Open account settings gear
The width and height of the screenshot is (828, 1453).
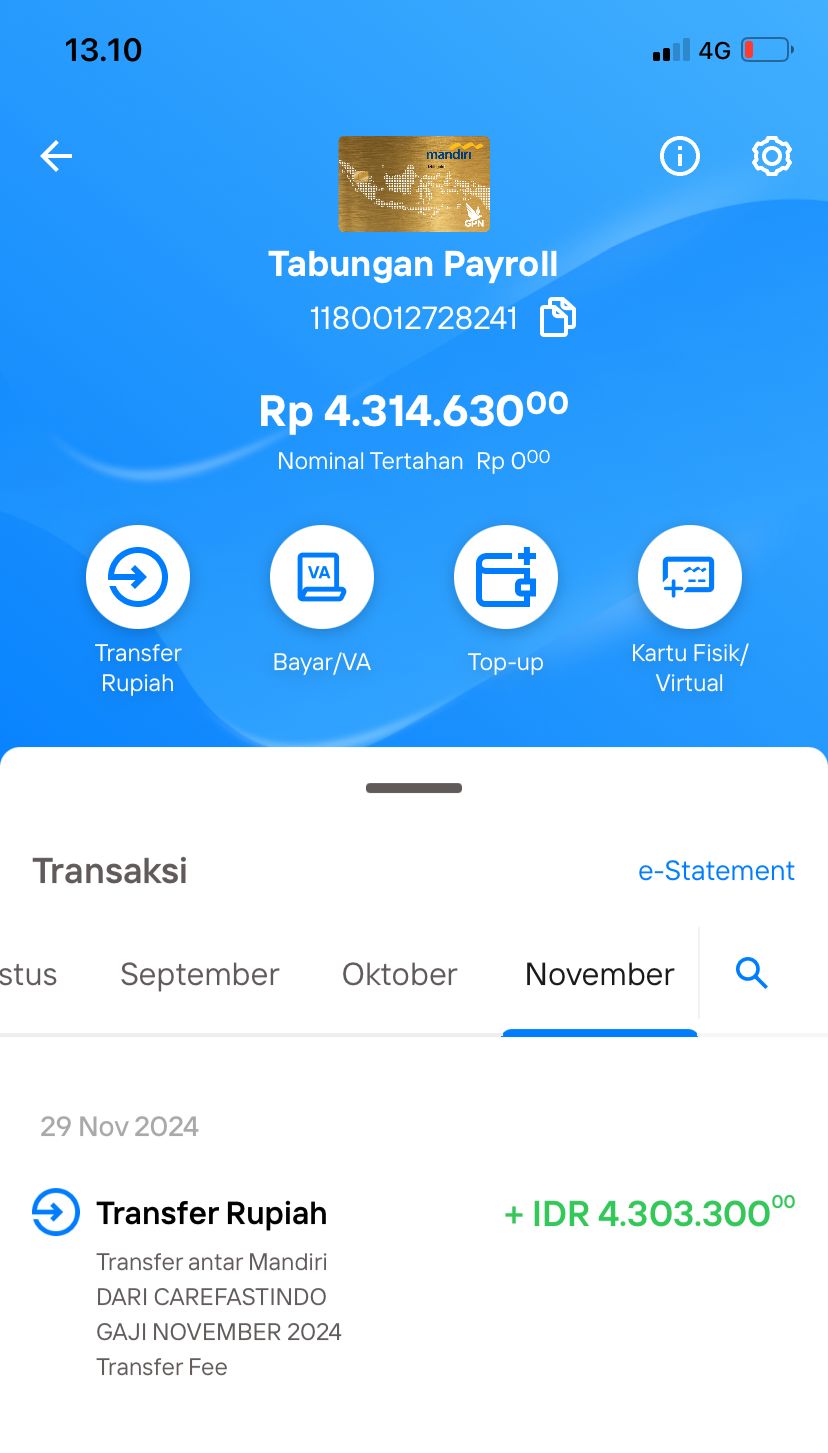(771, 156)
